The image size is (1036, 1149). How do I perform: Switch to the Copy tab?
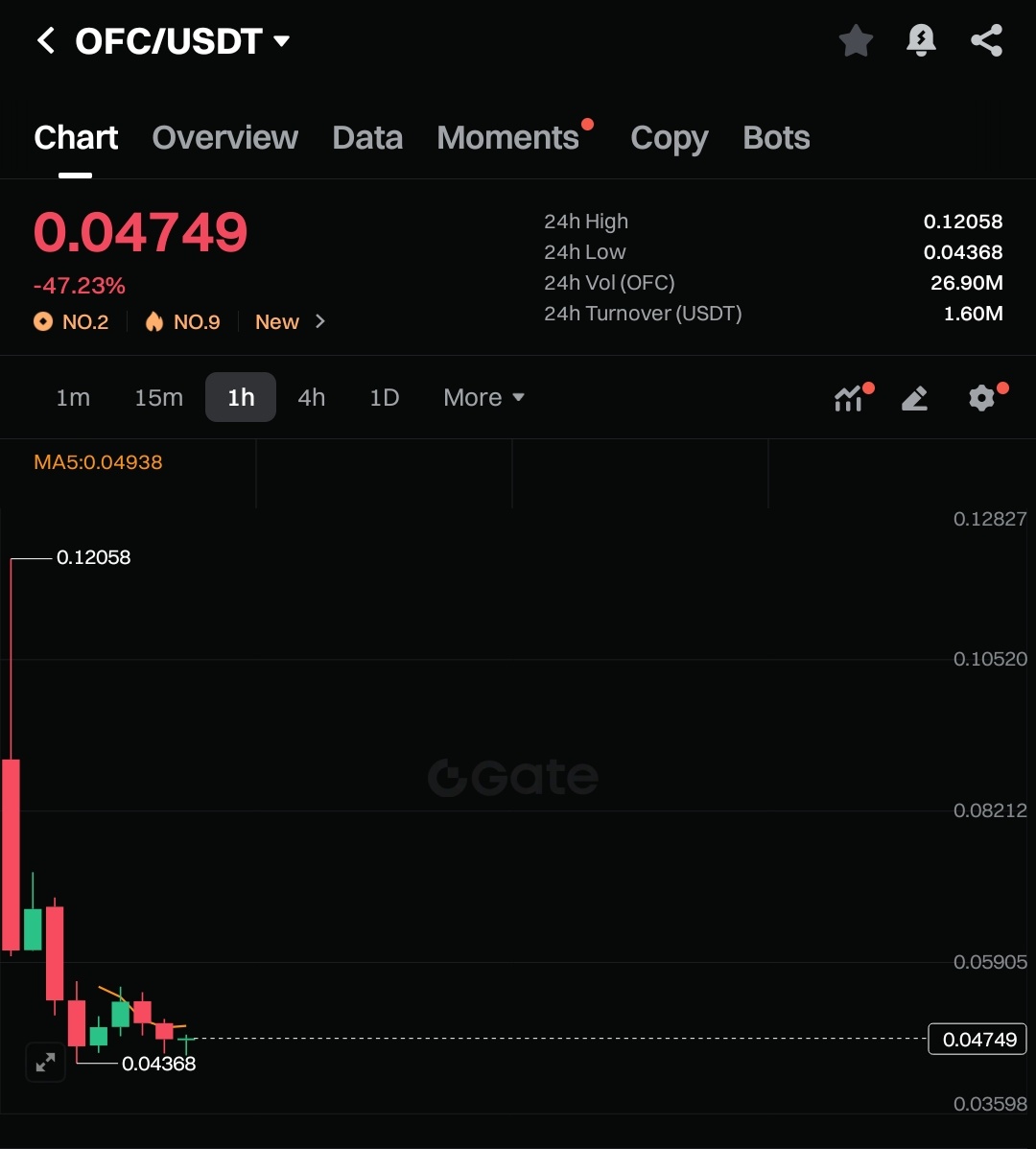(x=669, y=138)
